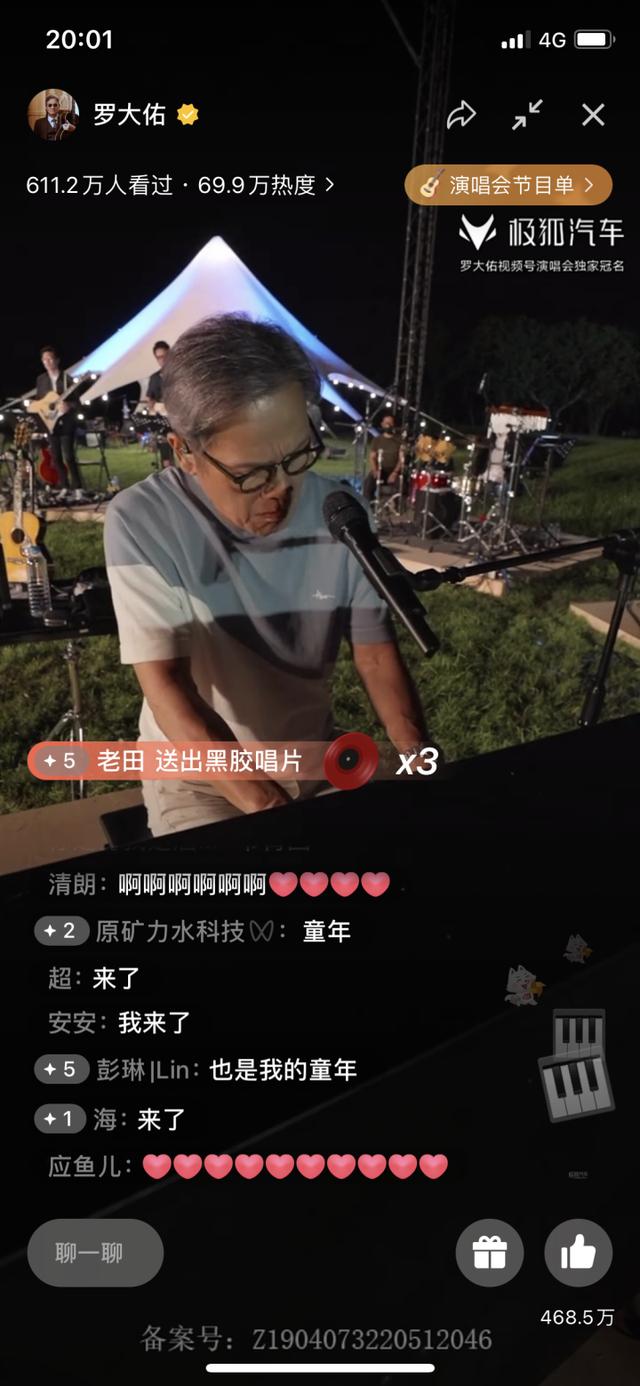Viewport: 640px width, 1386px height.
Task: Close the livestream
Action: 593,115
